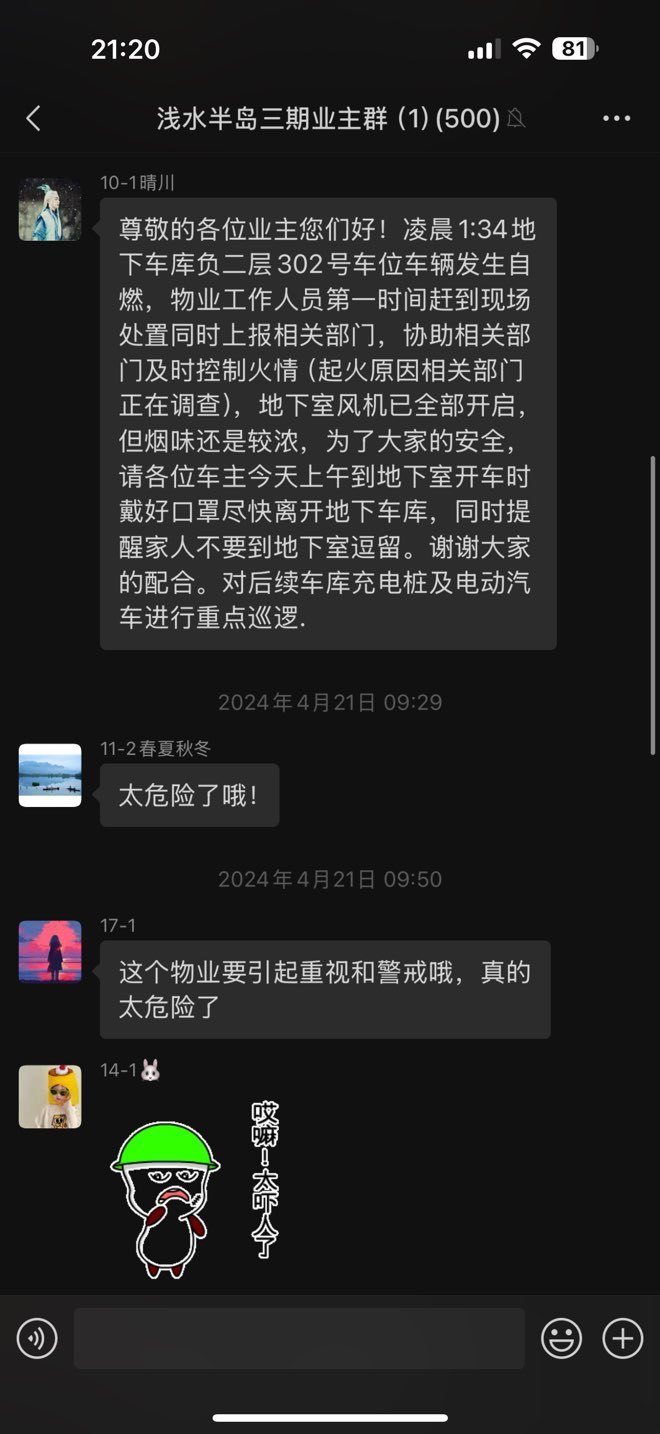Go back using the top-left arrow
The height and width of the screenshot is (1434, 660).
pos(33,119)
